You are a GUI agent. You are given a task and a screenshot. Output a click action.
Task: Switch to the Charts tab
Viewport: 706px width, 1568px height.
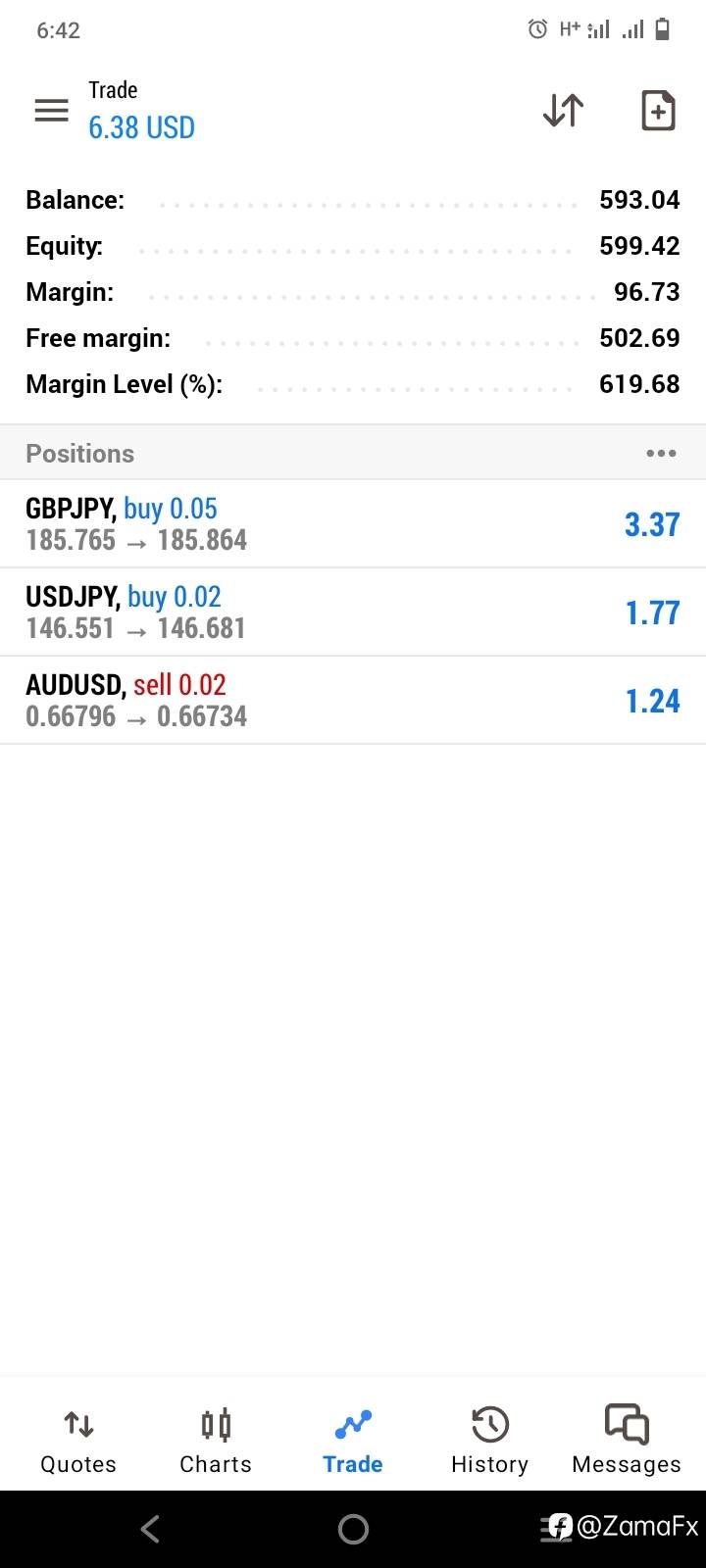[x=216, y=1441]
